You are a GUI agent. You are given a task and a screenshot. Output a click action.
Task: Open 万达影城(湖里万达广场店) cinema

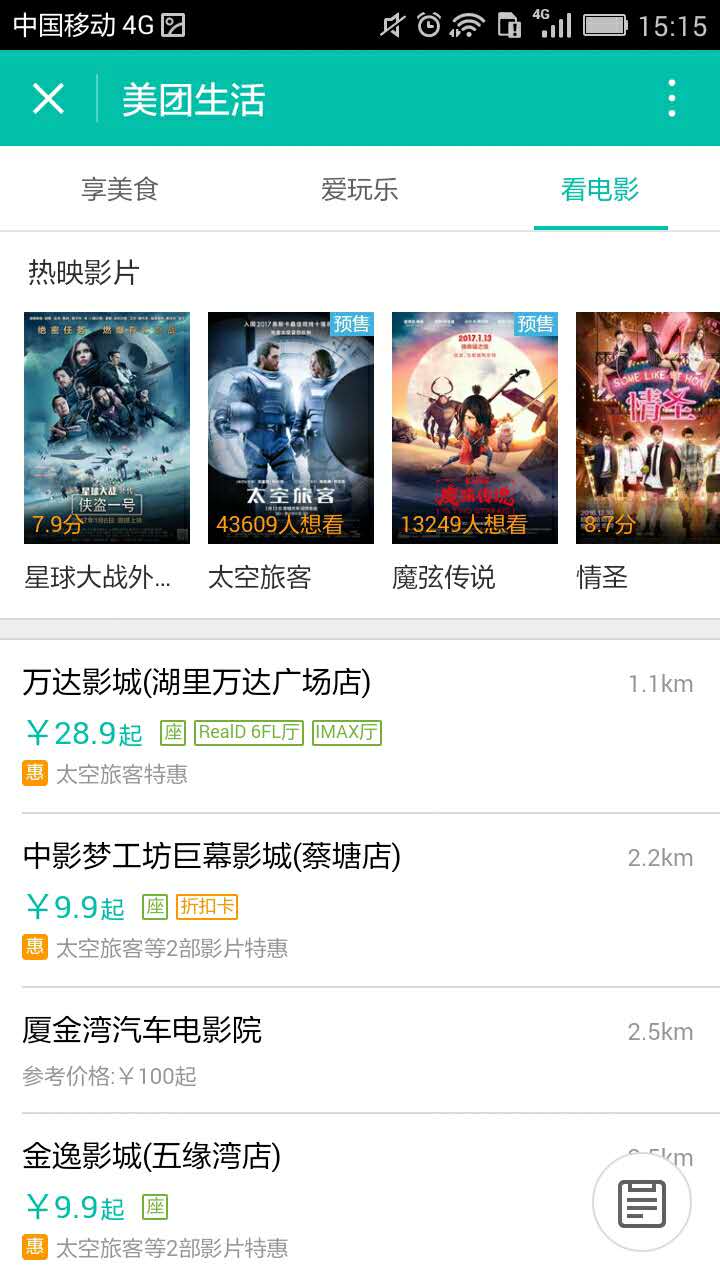click(300, 726)
